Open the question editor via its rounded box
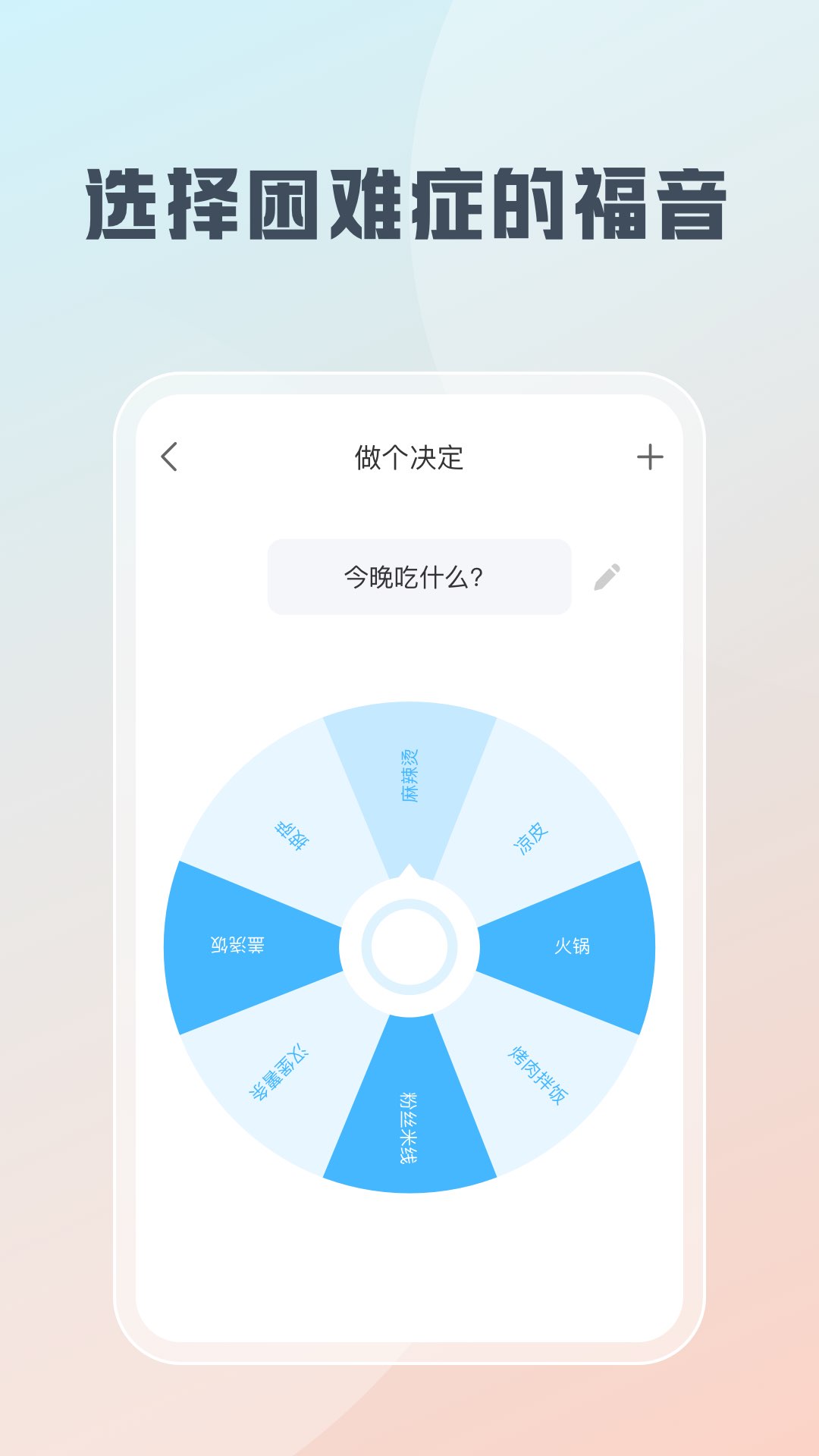819x1456 pixels. pyautogui.click(x=419, y=576)
